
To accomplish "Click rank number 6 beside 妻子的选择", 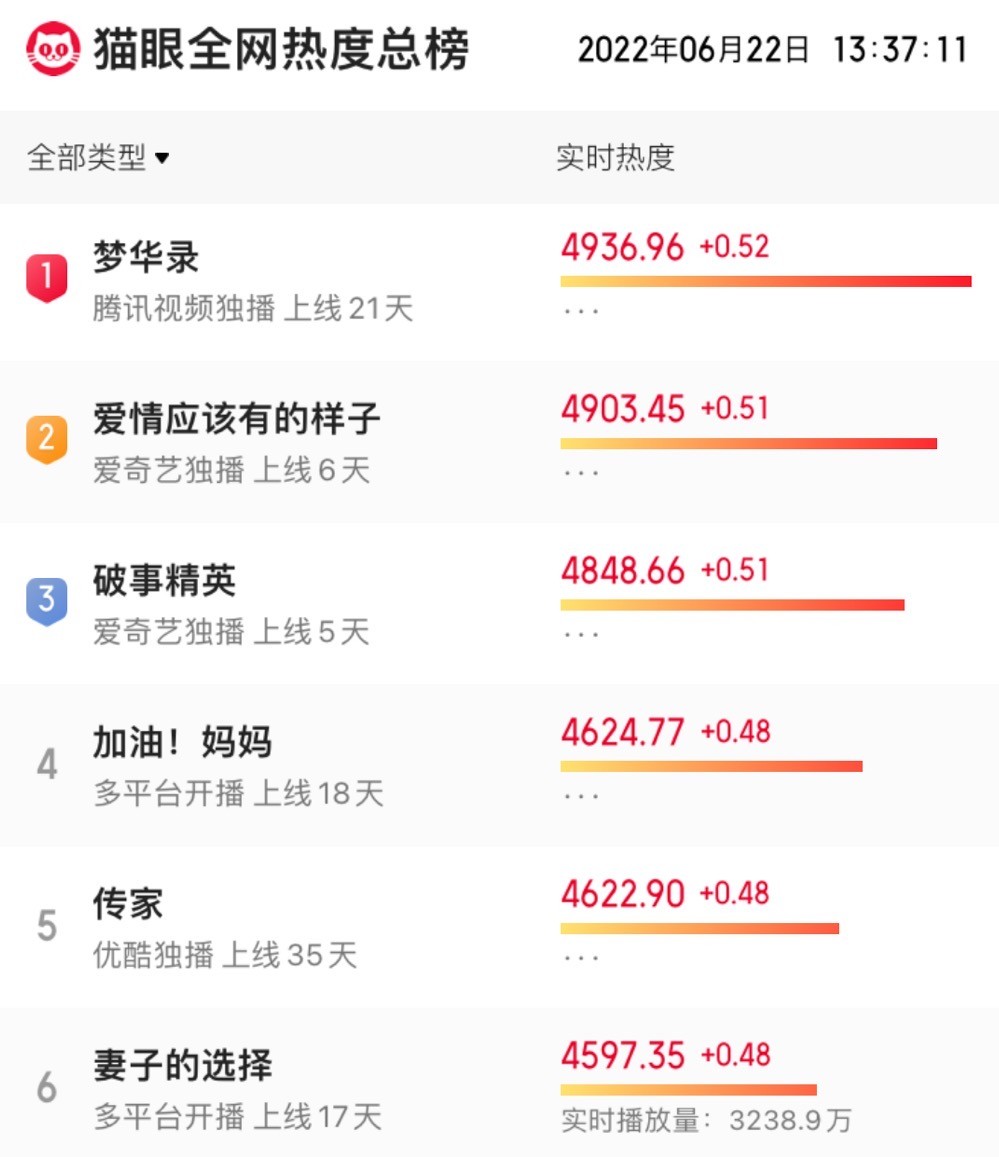I will 47,1088.
